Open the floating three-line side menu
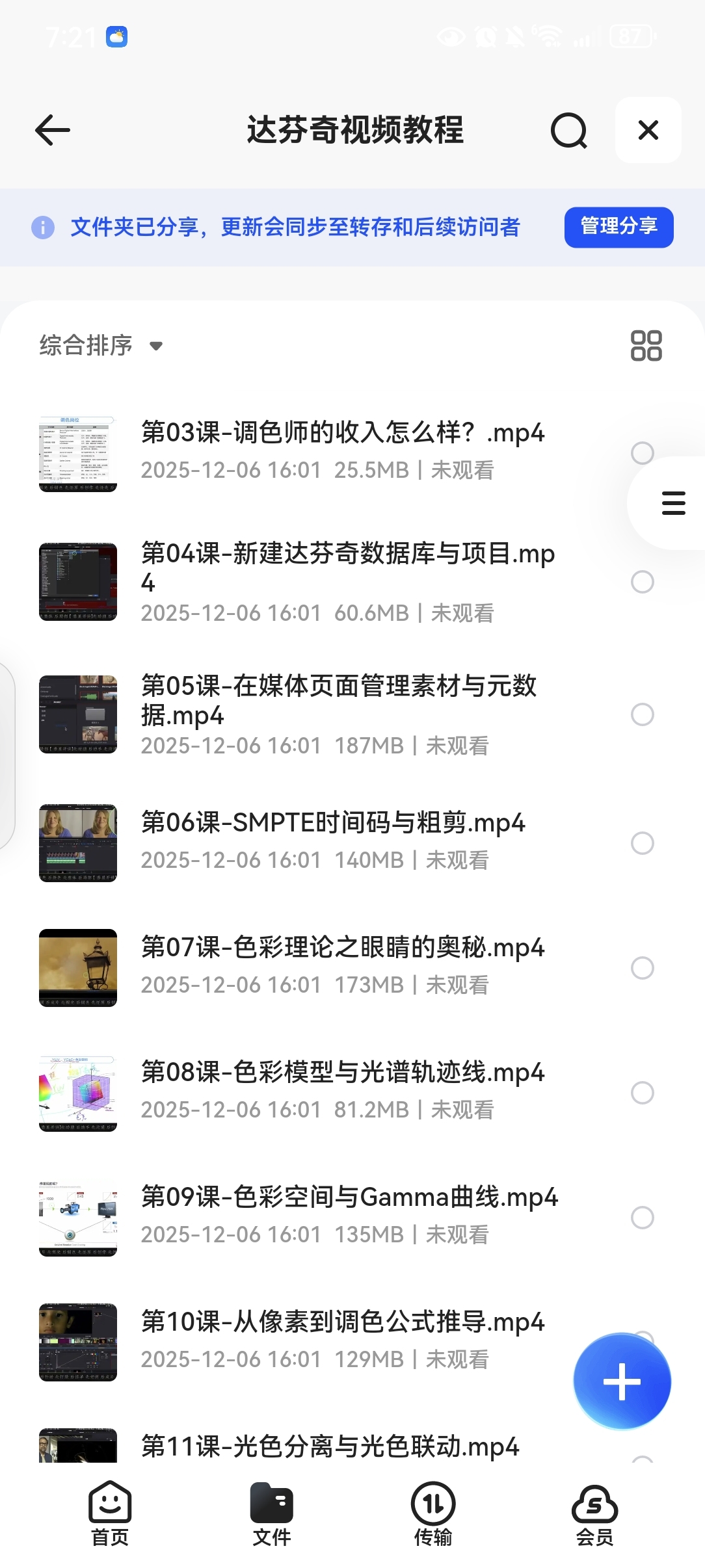Screen dimensions: 705x1568 pos(673,503)
